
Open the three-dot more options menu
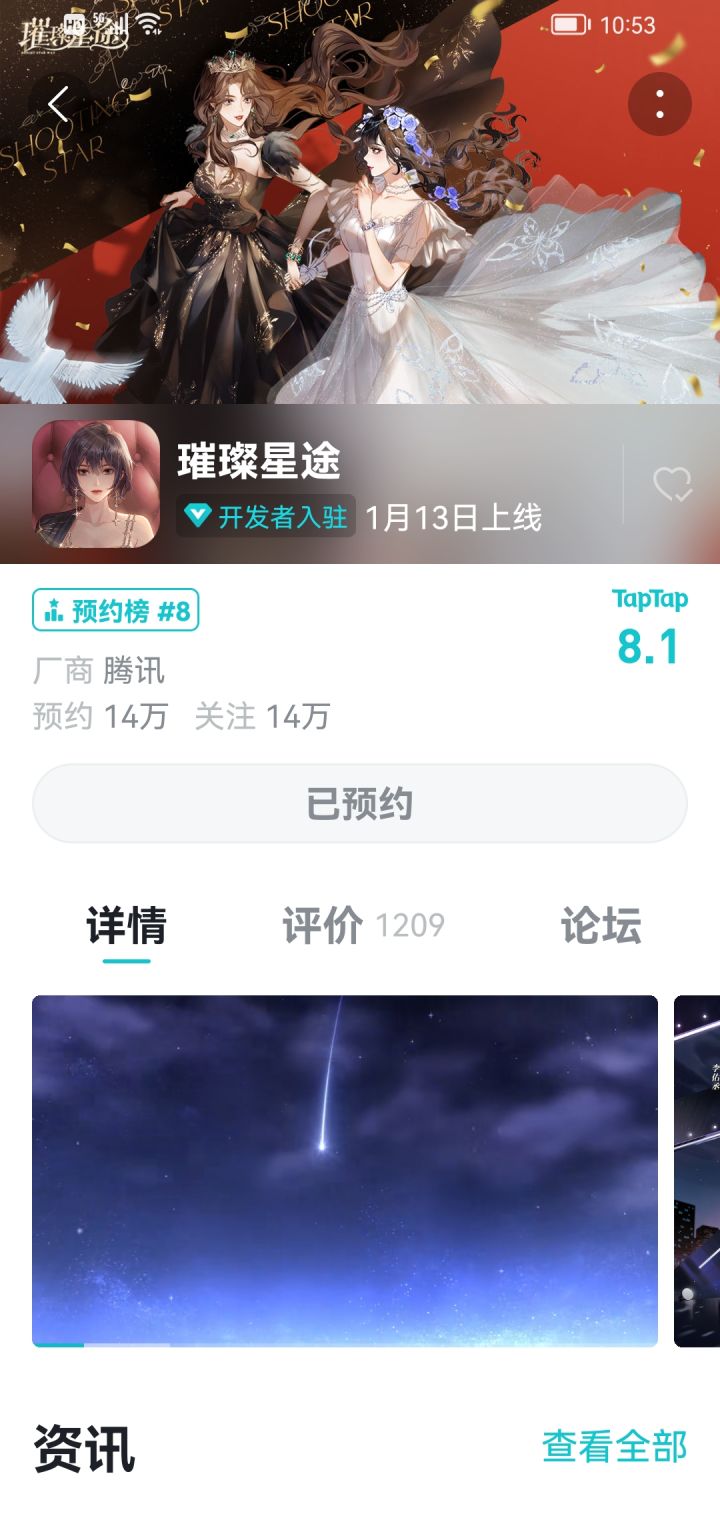point(659,104)
